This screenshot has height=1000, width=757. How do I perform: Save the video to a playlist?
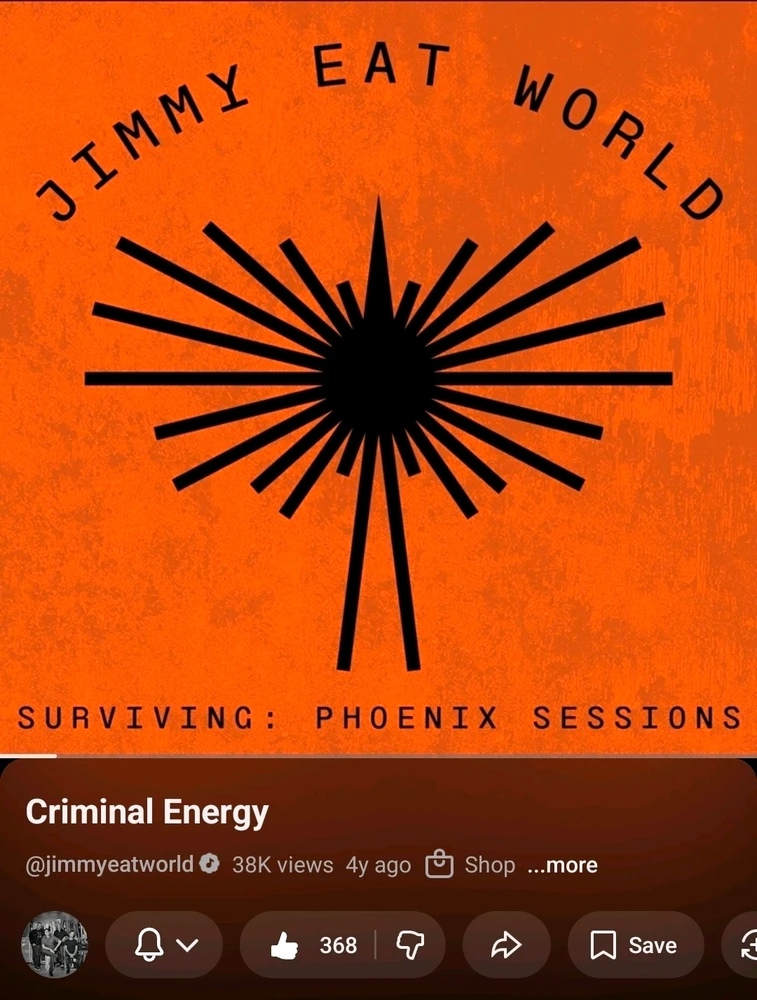click(635, 945)
